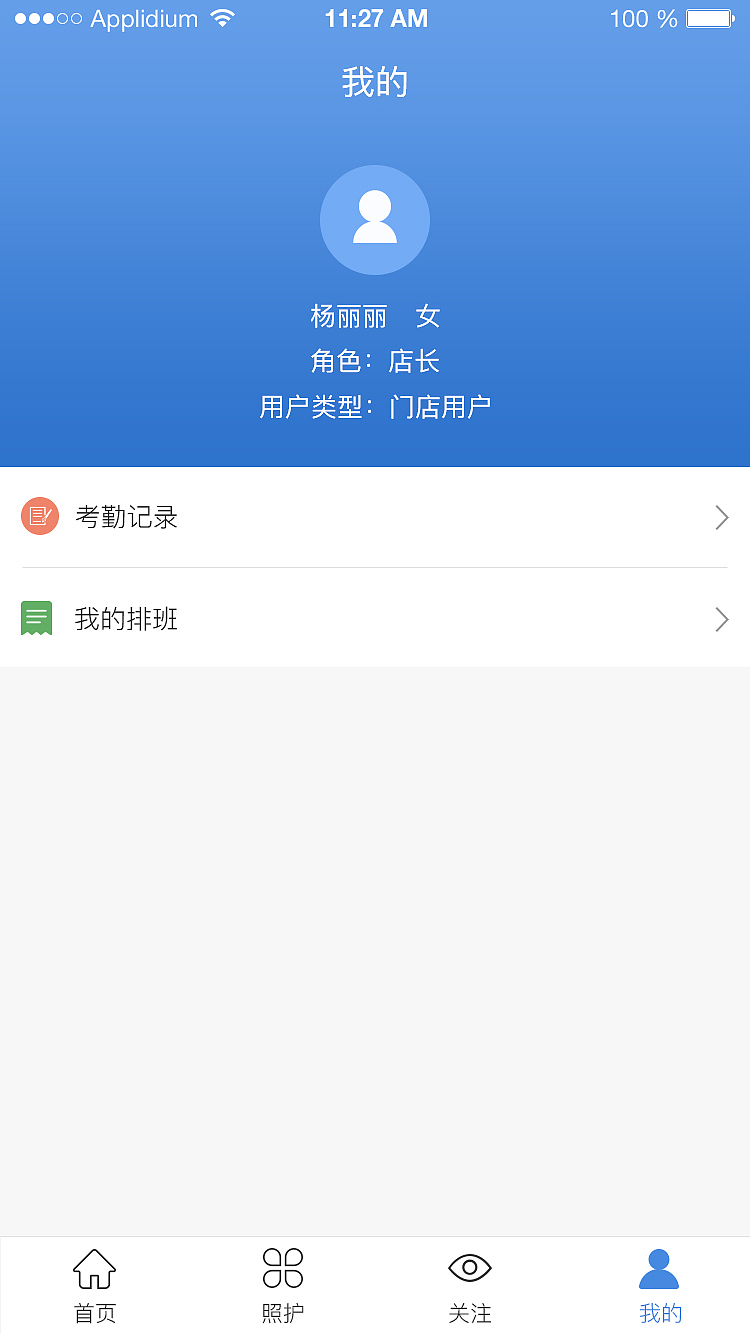Expand the 考勤记录 row chevron

pos(722,517)
